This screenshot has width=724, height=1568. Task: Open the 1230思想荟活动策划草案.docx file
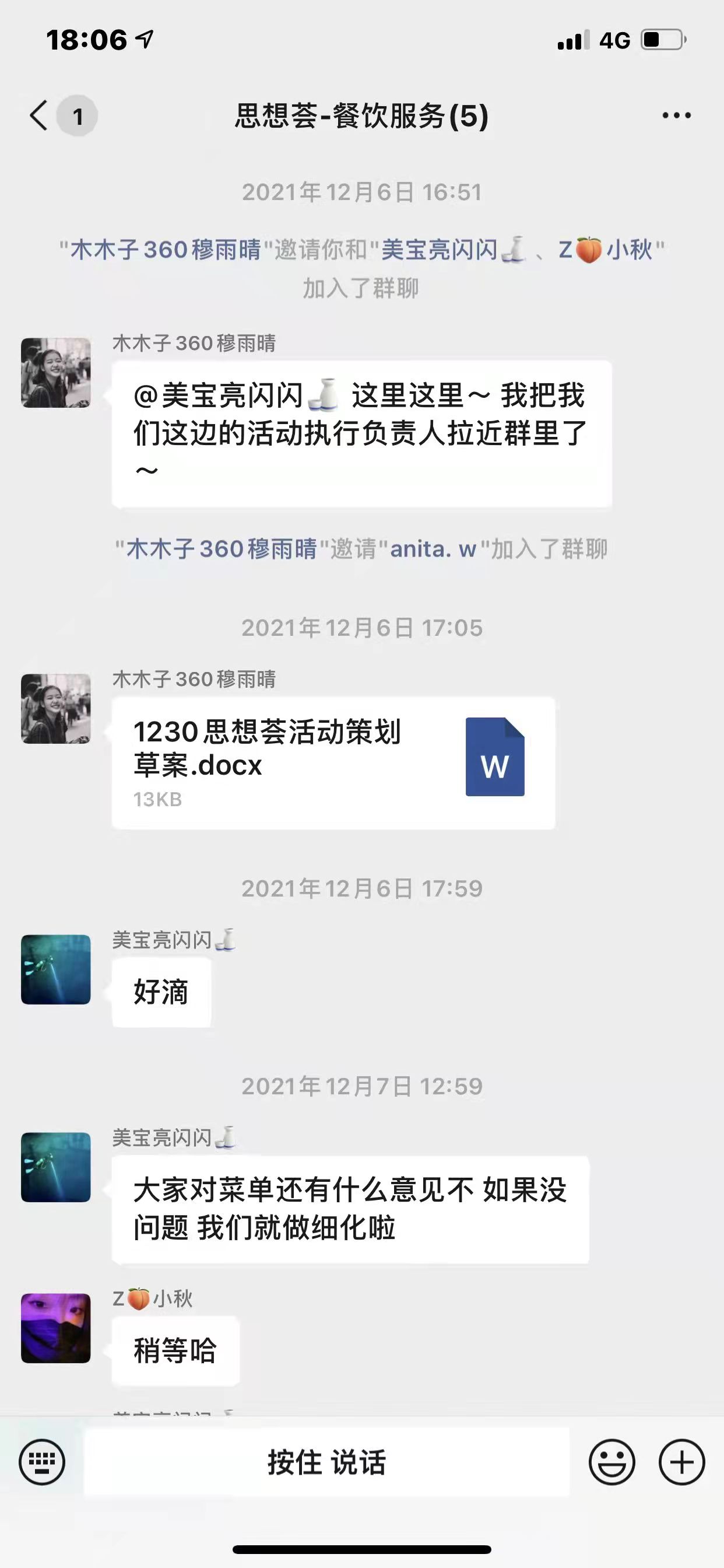pos(333,762)
